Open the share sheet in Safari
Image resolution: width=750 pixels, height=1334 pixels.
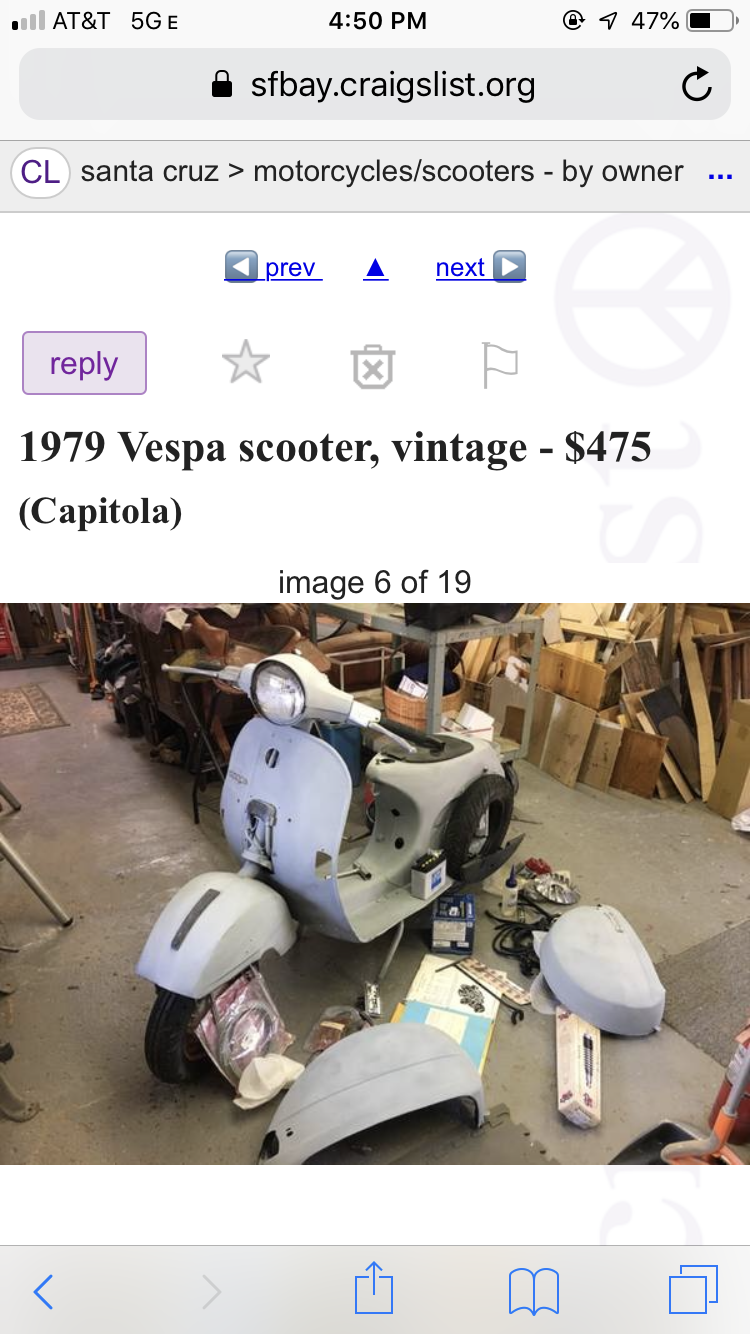tap(373, 1289)
